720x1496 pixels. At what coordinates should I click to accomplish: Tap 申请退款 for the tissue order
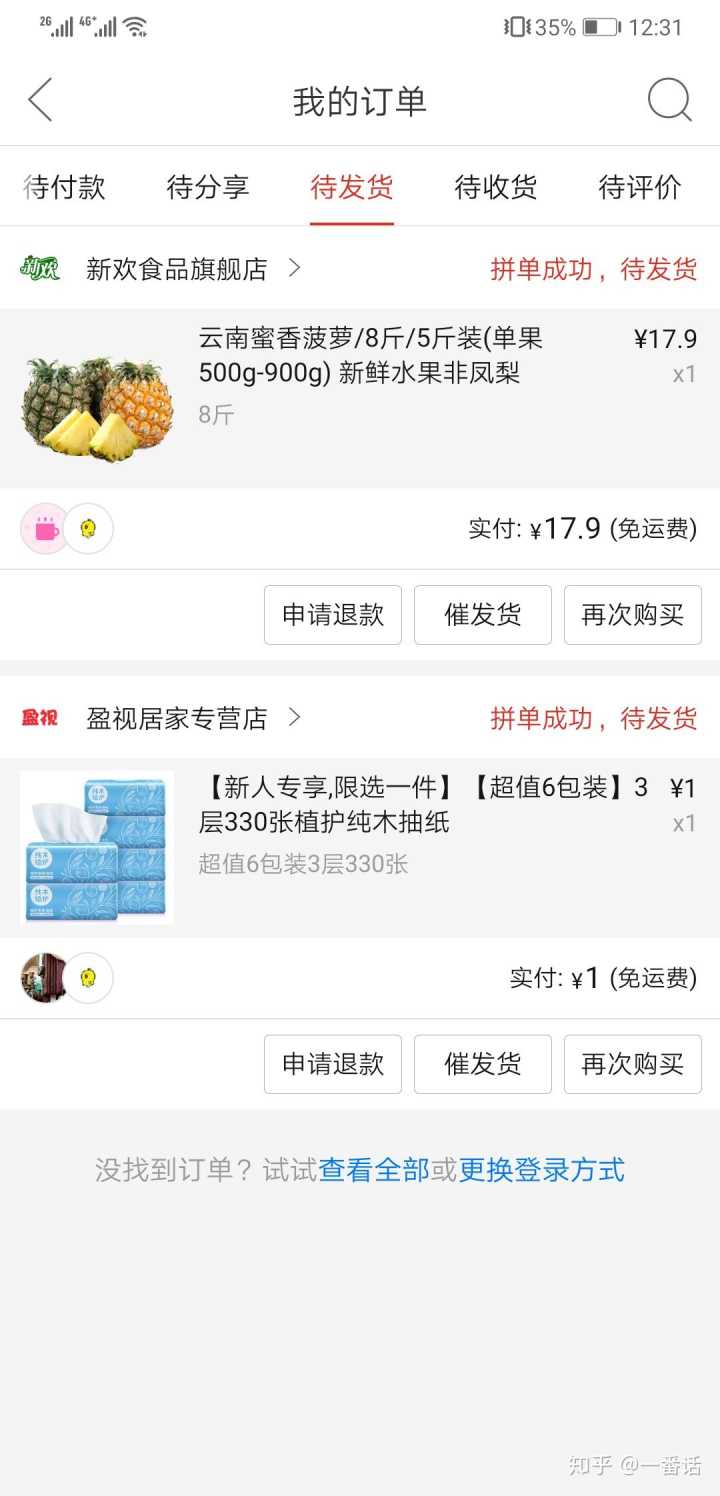coord(333,1064)
